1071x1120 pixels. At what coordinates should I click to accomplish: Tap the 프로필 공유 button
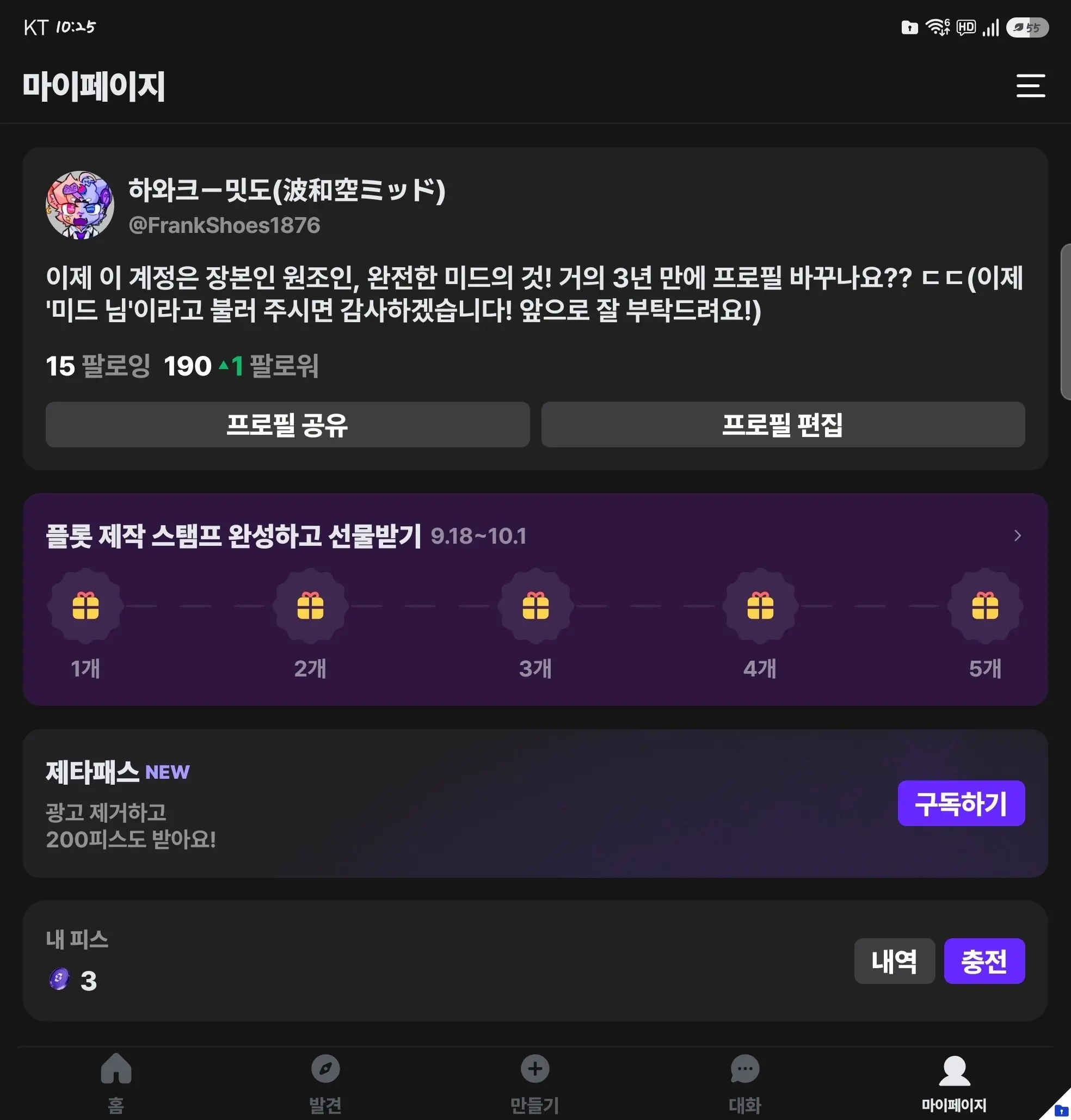coord(288,424)
